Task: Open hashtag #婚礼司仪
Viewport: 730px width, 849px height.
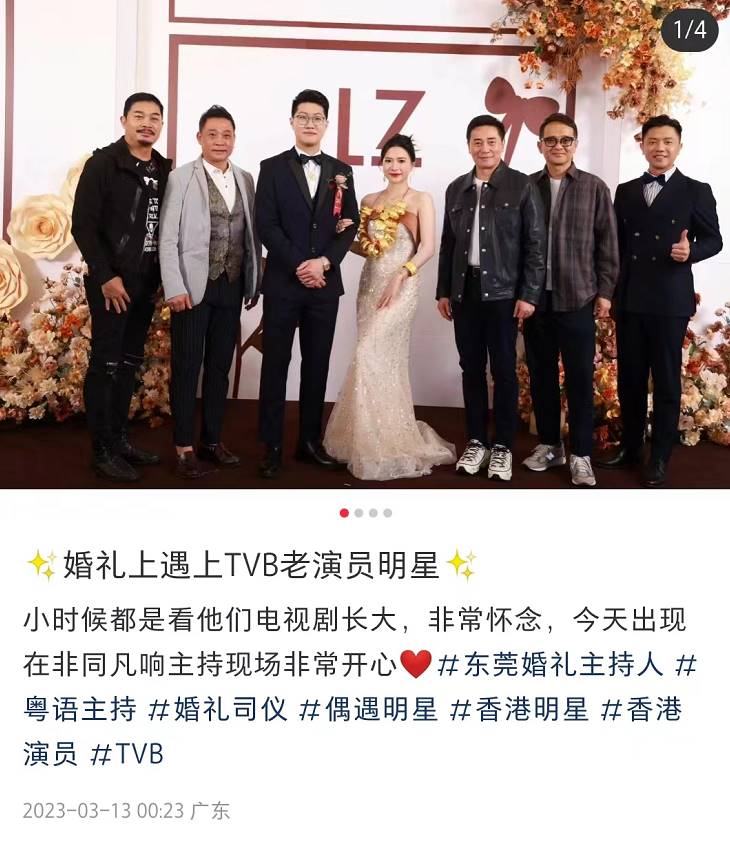Action: tap(218, 709)
